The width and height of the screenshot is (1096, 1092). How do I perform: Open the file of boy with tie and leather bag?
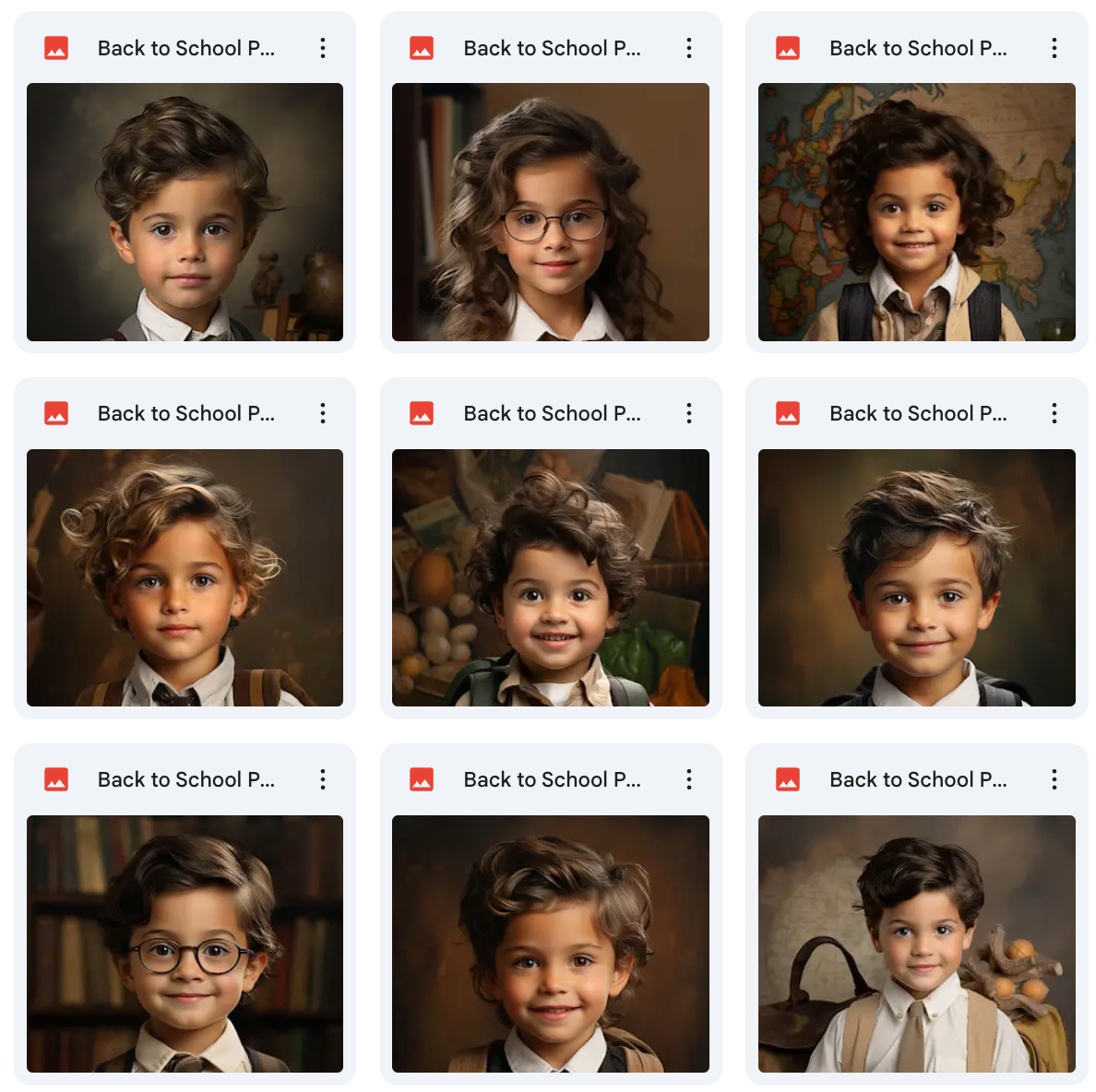click(916, 944)
